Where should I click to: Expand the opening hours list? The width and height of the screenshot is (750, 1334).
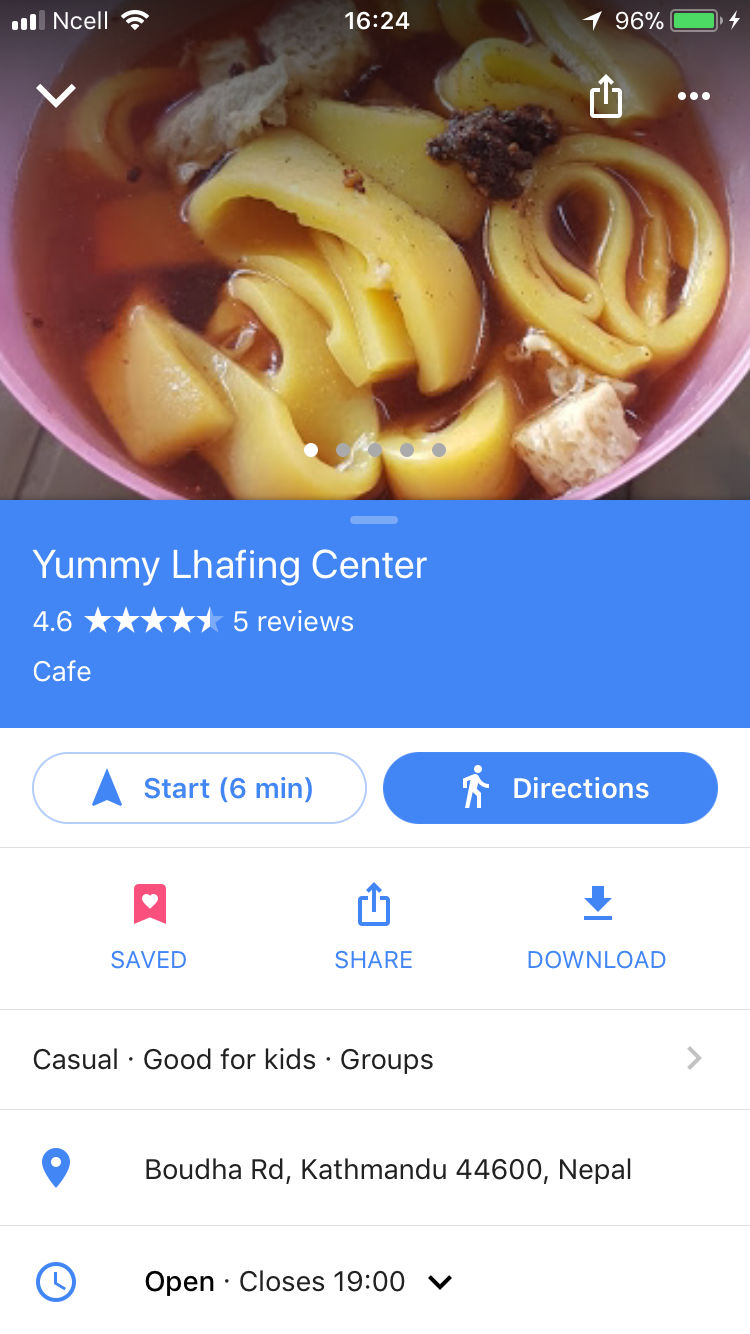(440, 1282)
